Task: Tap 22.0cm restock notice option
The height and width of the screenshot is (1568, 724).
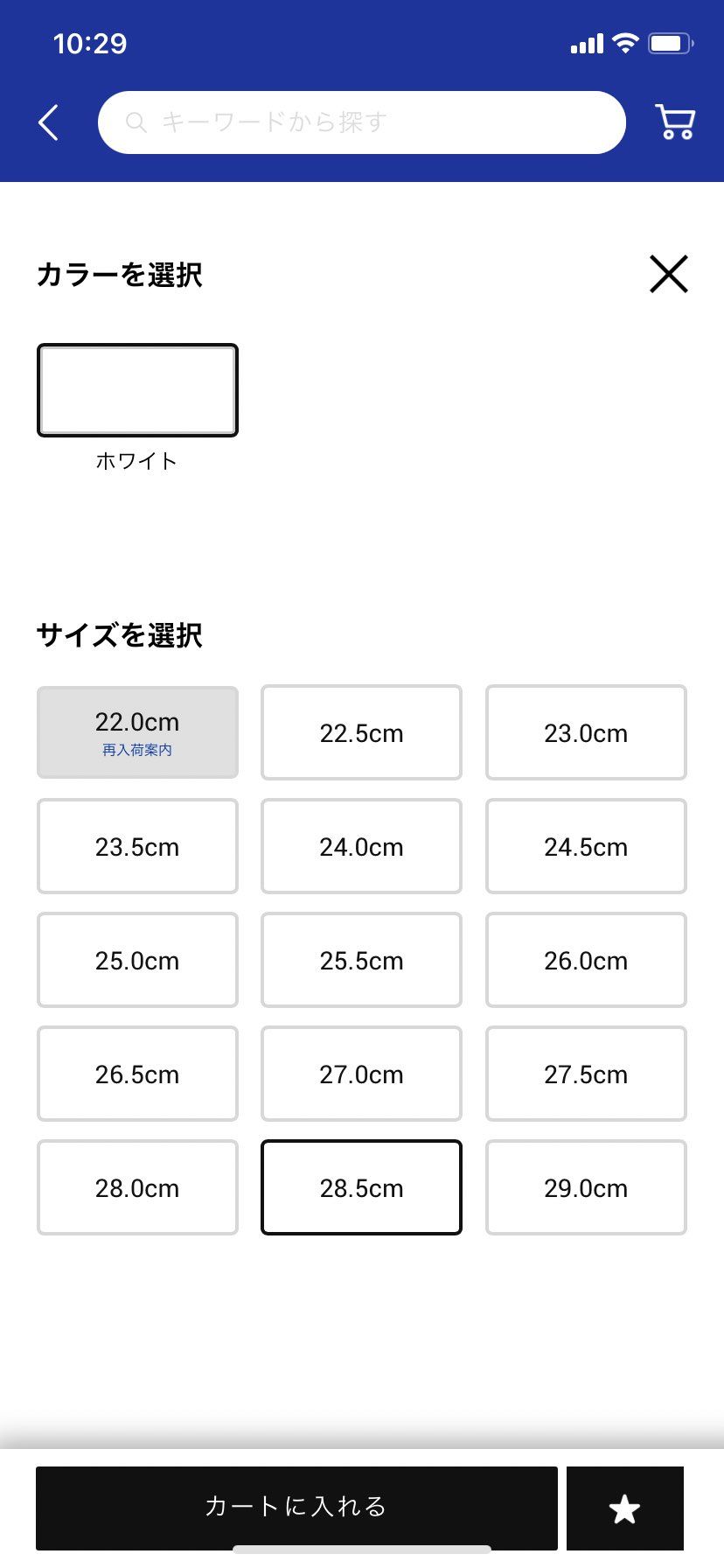Action: 137,732
